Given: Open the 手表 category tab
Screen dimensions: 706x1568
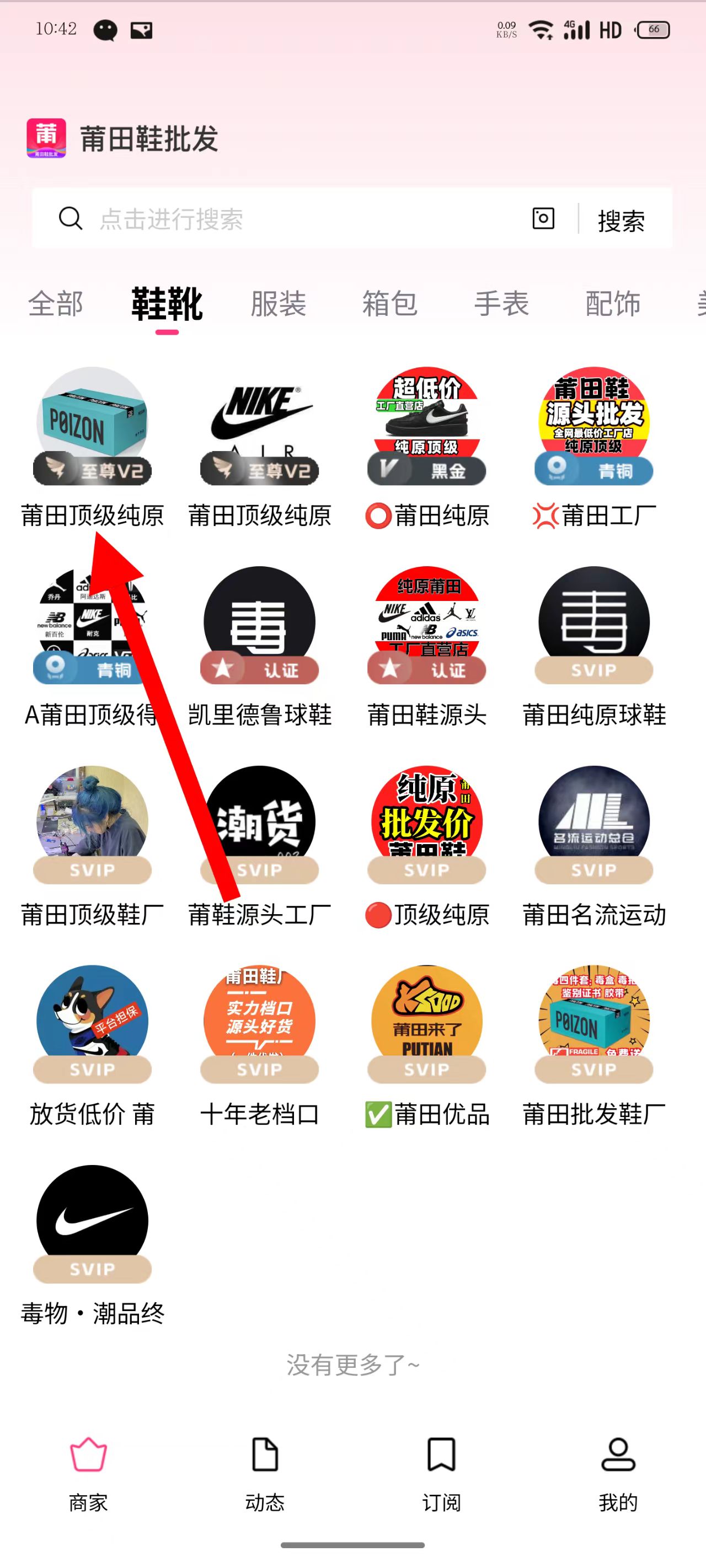Looking at the screenshot, I should (501, 303).
